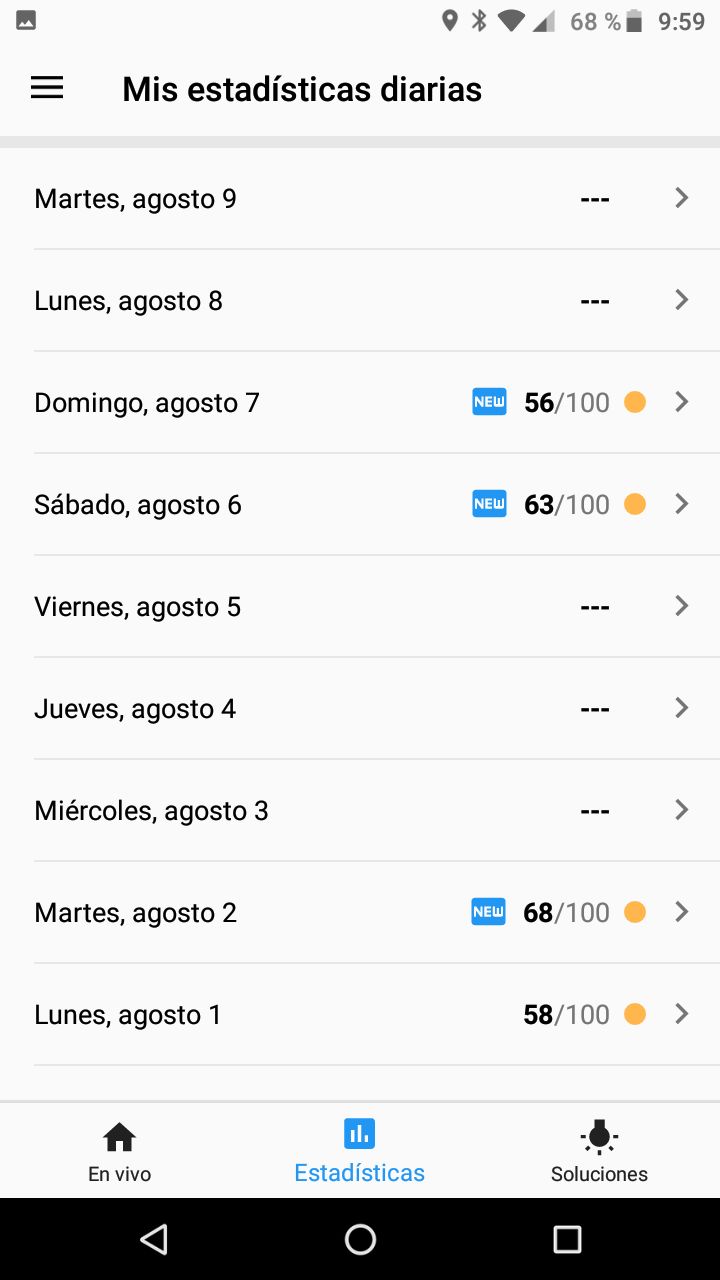Tap the Estadísticas tab
This screenshot has width=720, height=1280.
tap(360, 1151)
